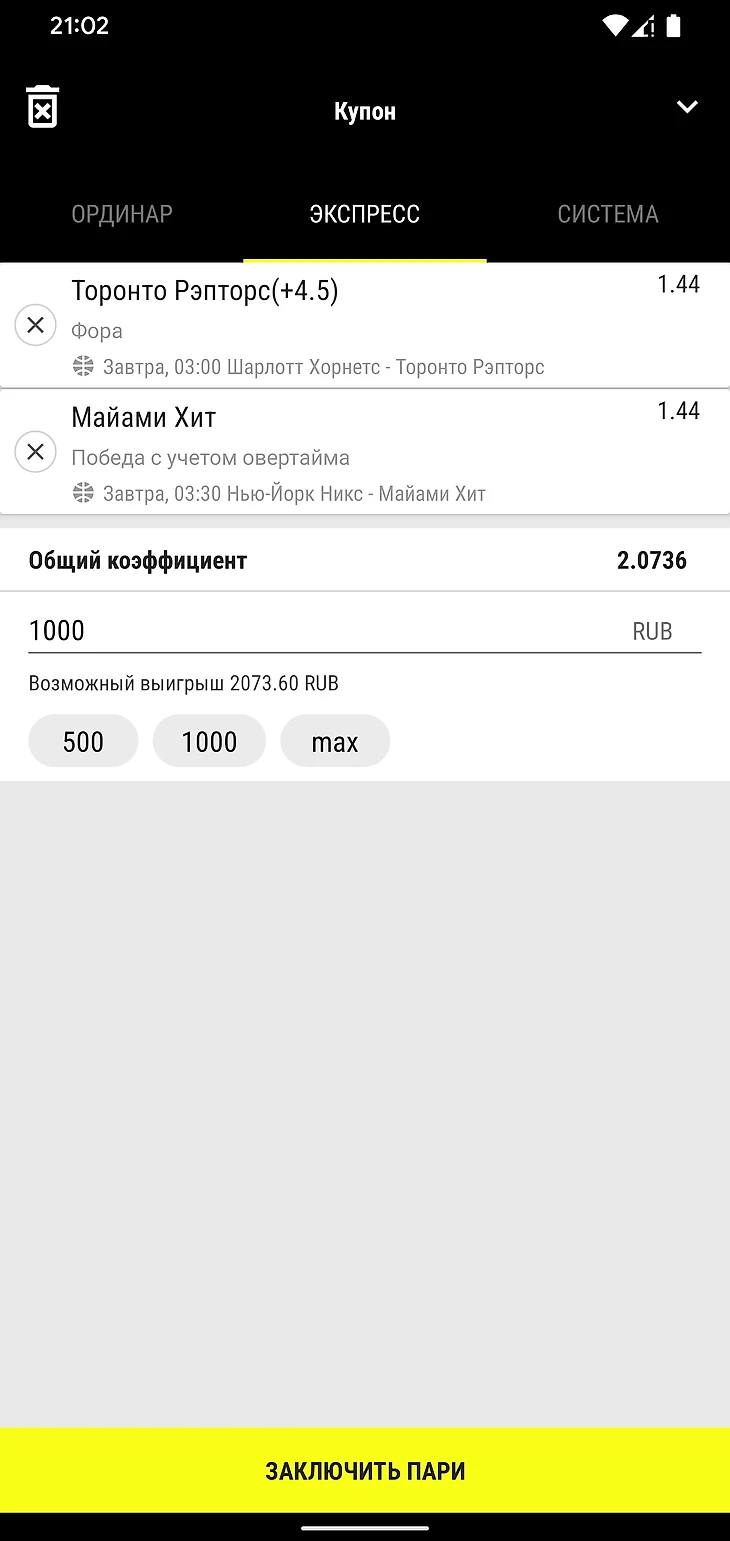This screenshot has height=1541, width=730.
Task: Switch to the Ординар tab
Action: (122, 214)
